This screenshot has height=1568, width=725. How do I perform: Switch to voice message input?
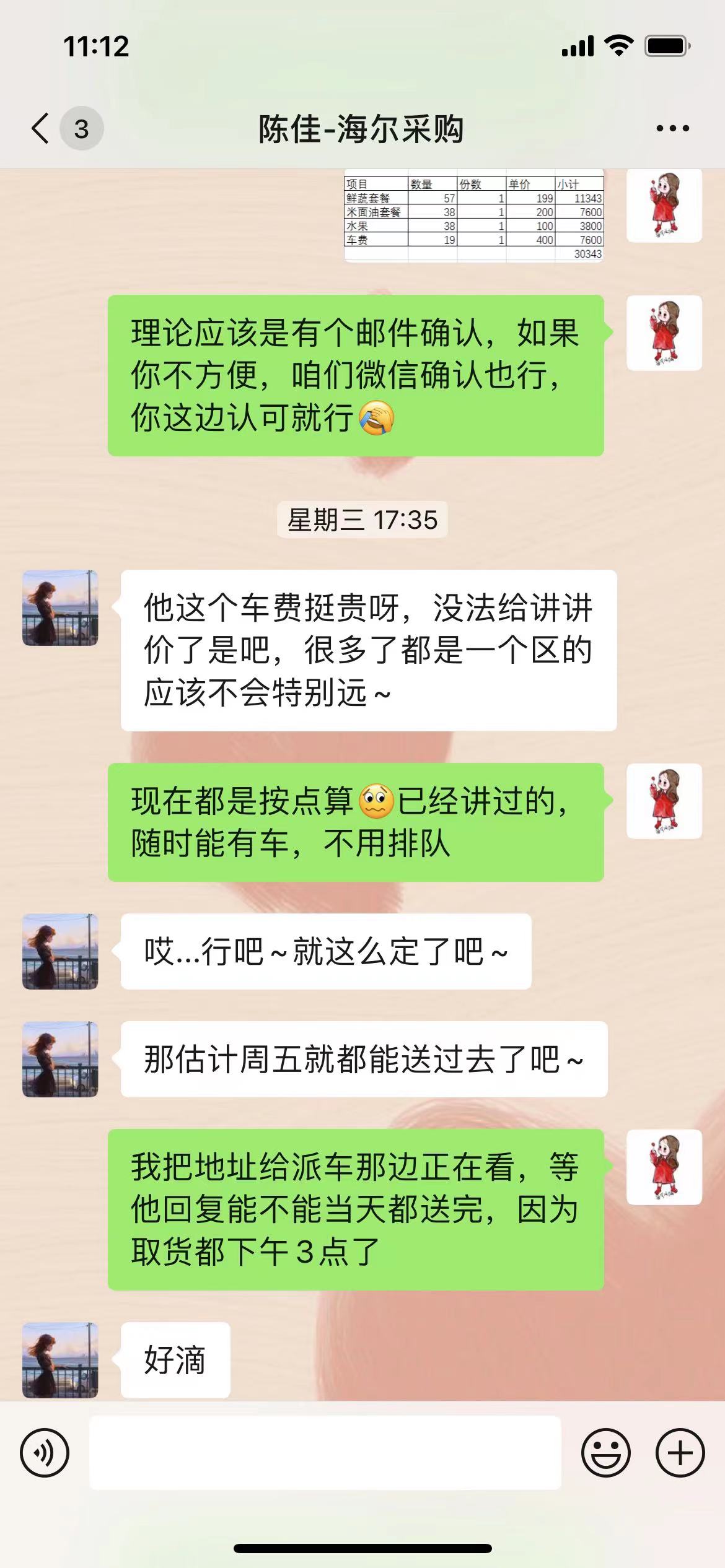coord(45,1452)
